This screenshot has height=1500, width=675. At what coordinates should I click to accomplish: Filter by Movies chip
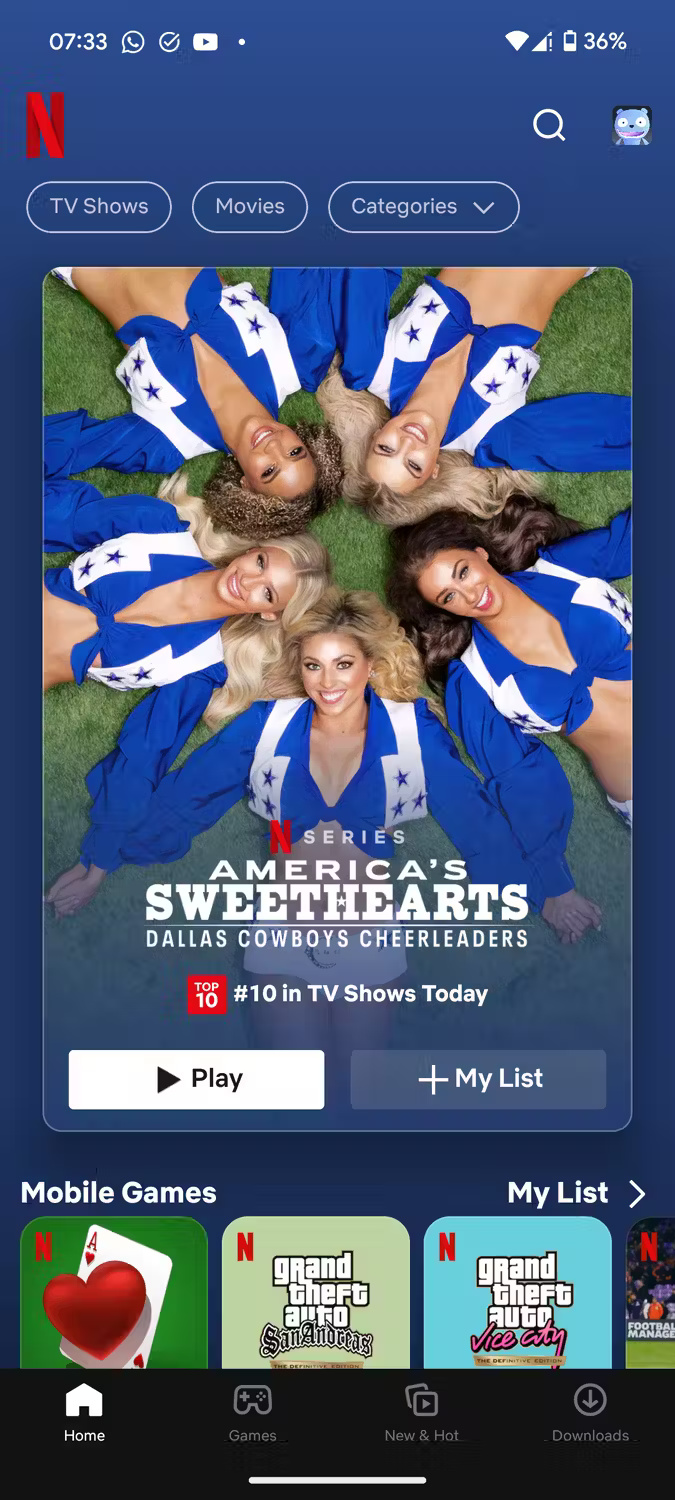click(x=250, y=207)
